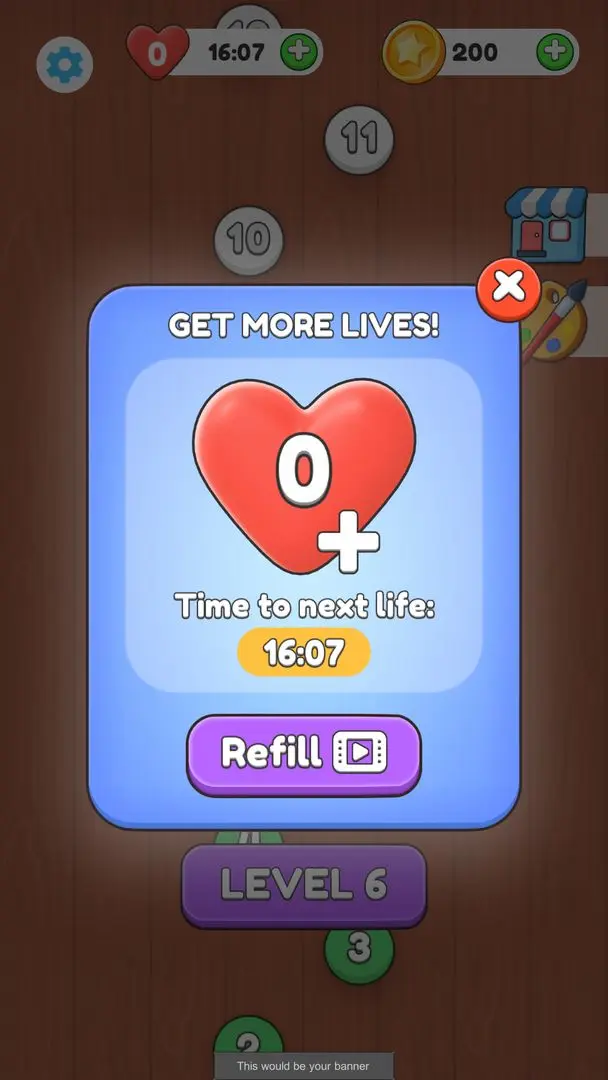Start Level 6
Viewport: 608px width, 1080px height.
(303, 884)
